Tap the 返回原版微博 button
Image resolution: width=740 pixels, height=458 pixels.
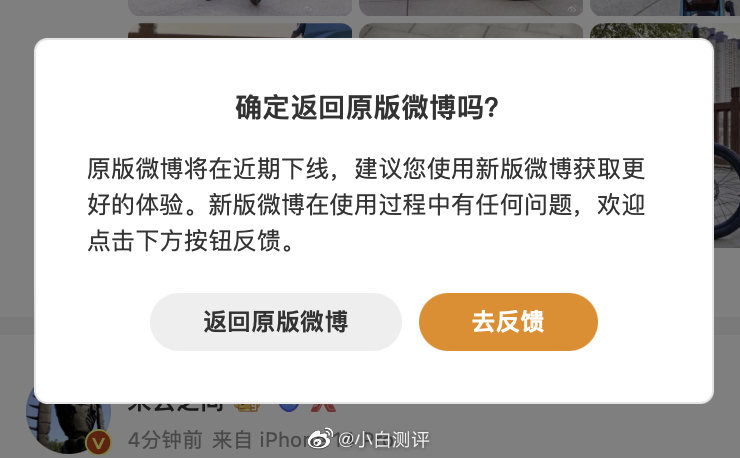coord(275,322)
